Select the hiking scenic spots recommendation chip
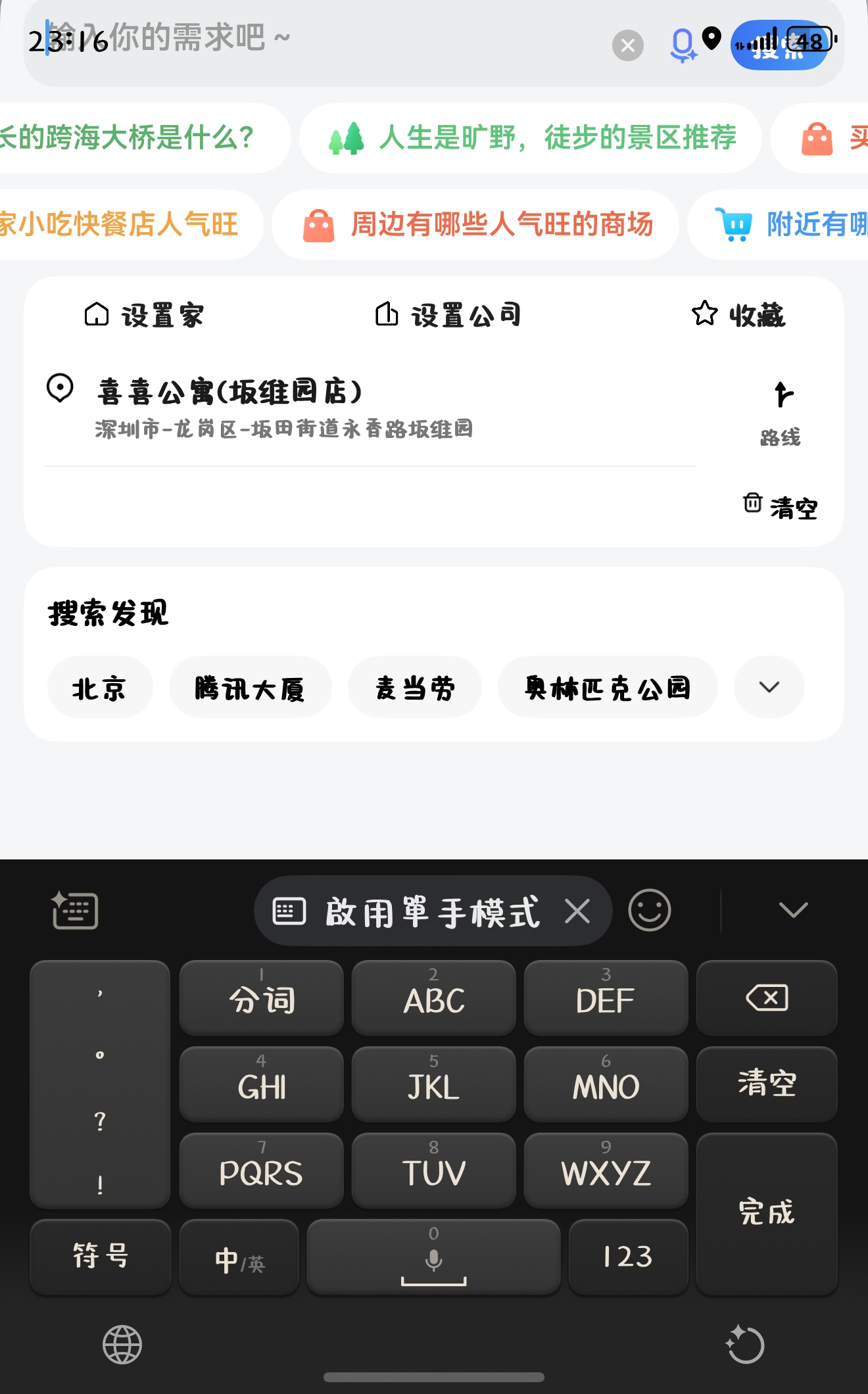 [531, 138]
